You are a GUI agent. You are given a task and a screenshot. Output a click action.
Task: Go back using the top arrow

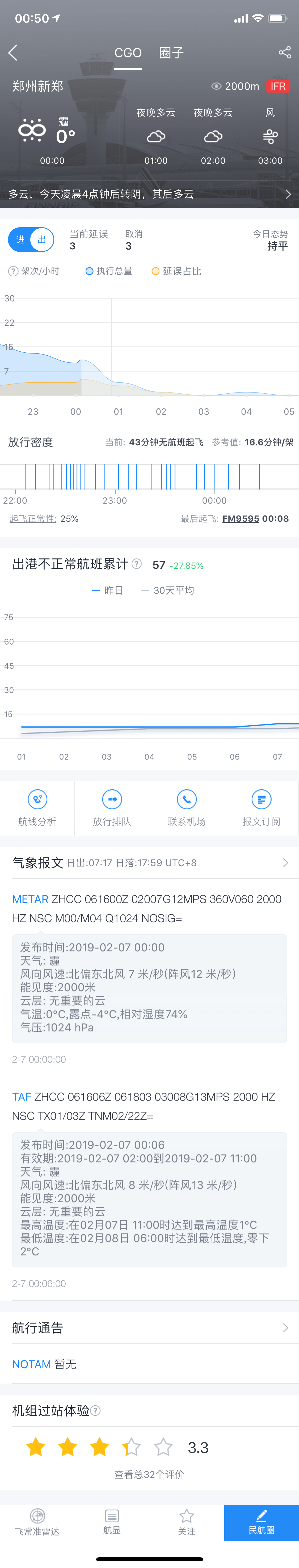coord(13,53)
